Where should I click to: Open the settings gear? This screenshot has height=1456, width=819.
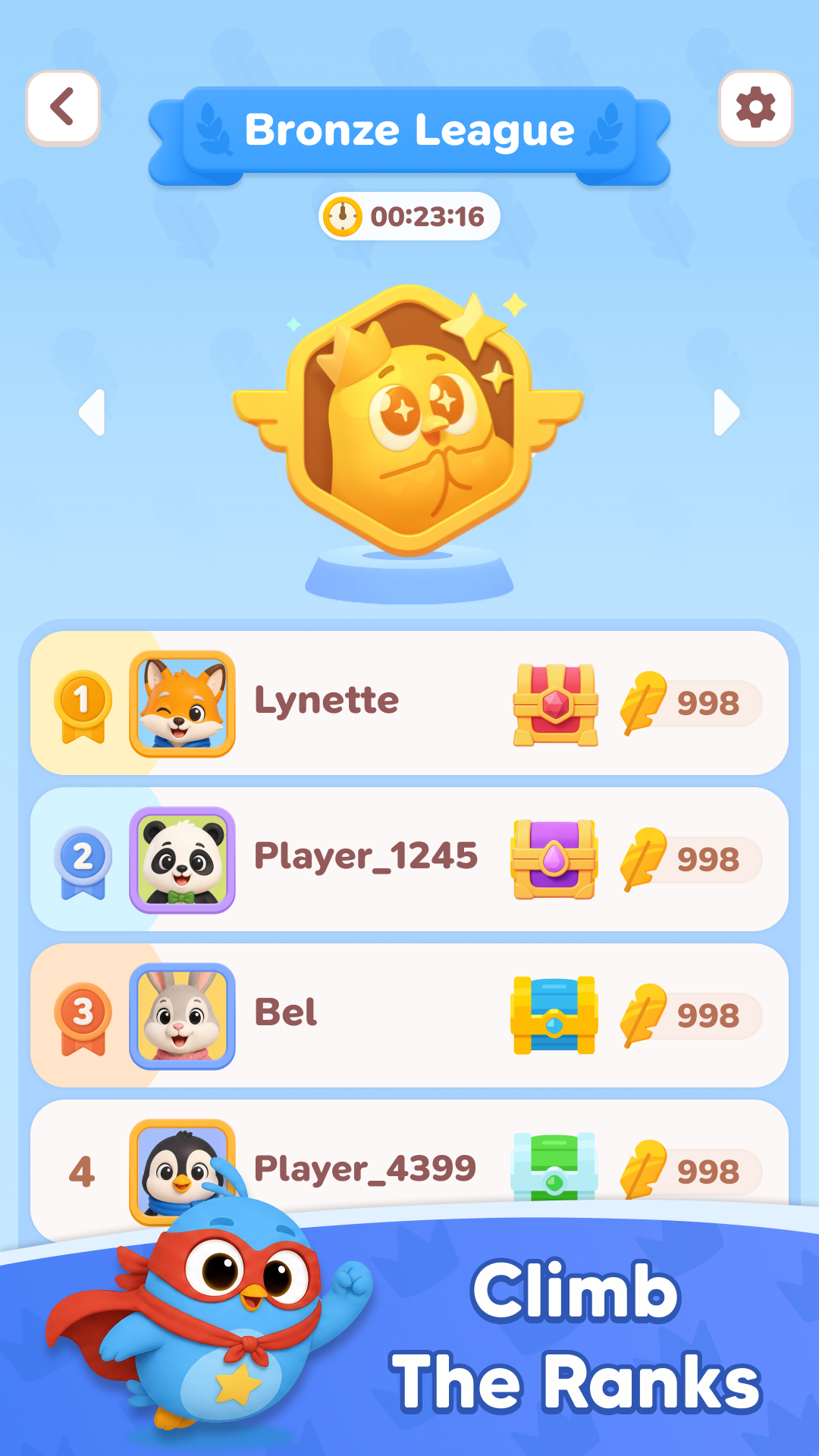[755, 107]
